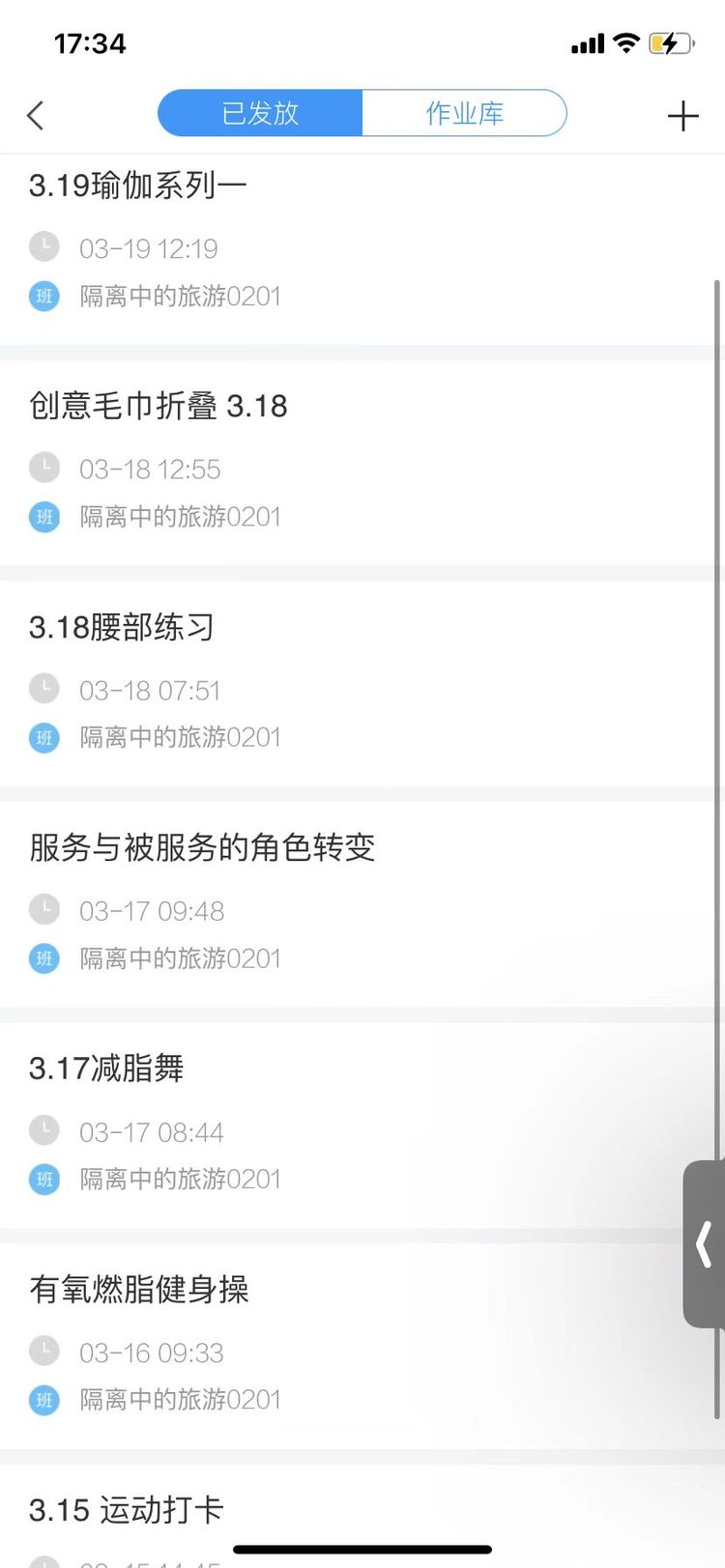This screenshot has width=725, height=1568.
Task: Open the 有氧燃脂健身操 assignment
Action: [x=358, y=1346]
